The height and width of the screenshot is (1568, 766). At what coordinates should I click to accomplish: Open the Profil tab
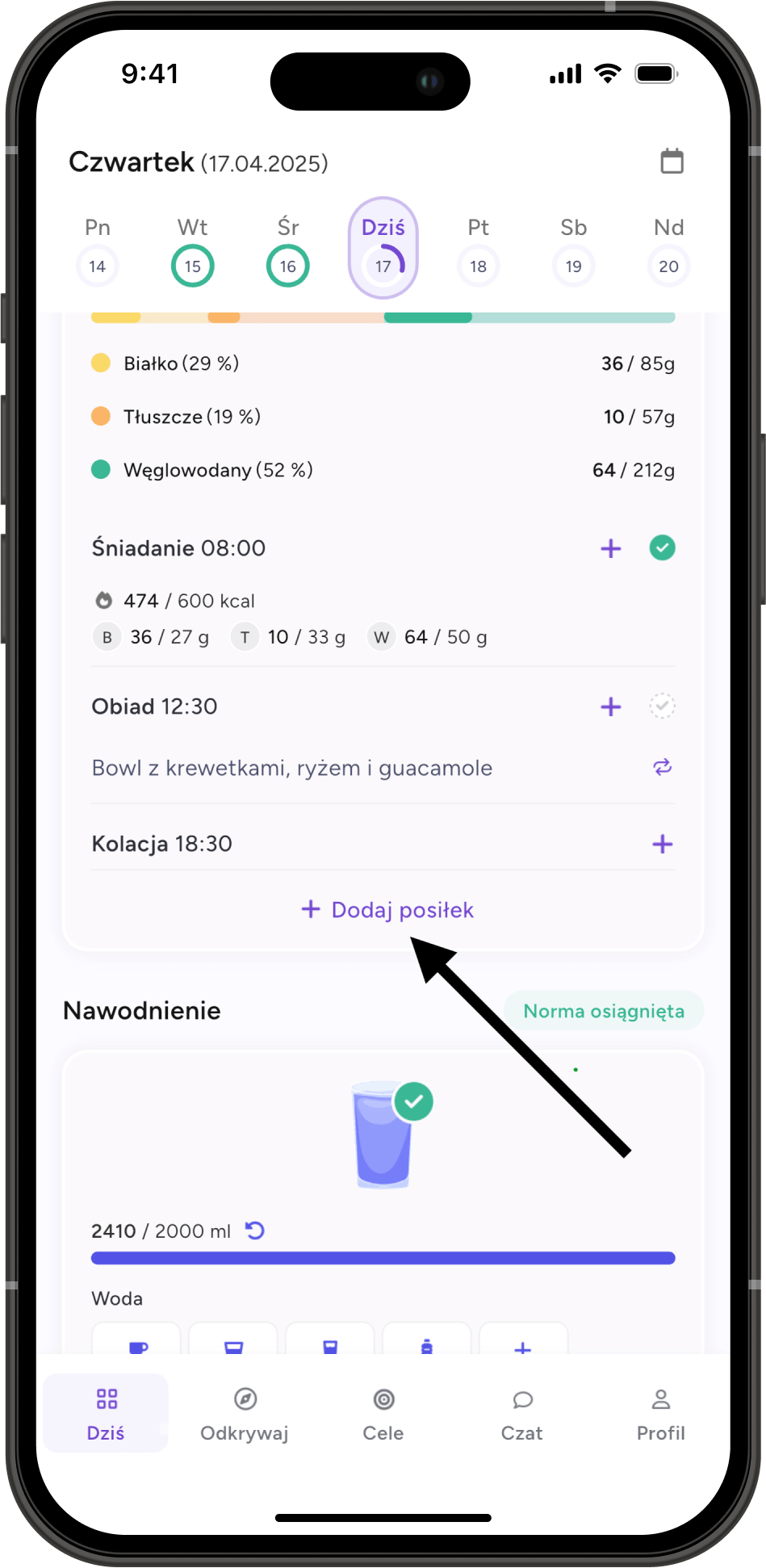tap(660, 1414)
